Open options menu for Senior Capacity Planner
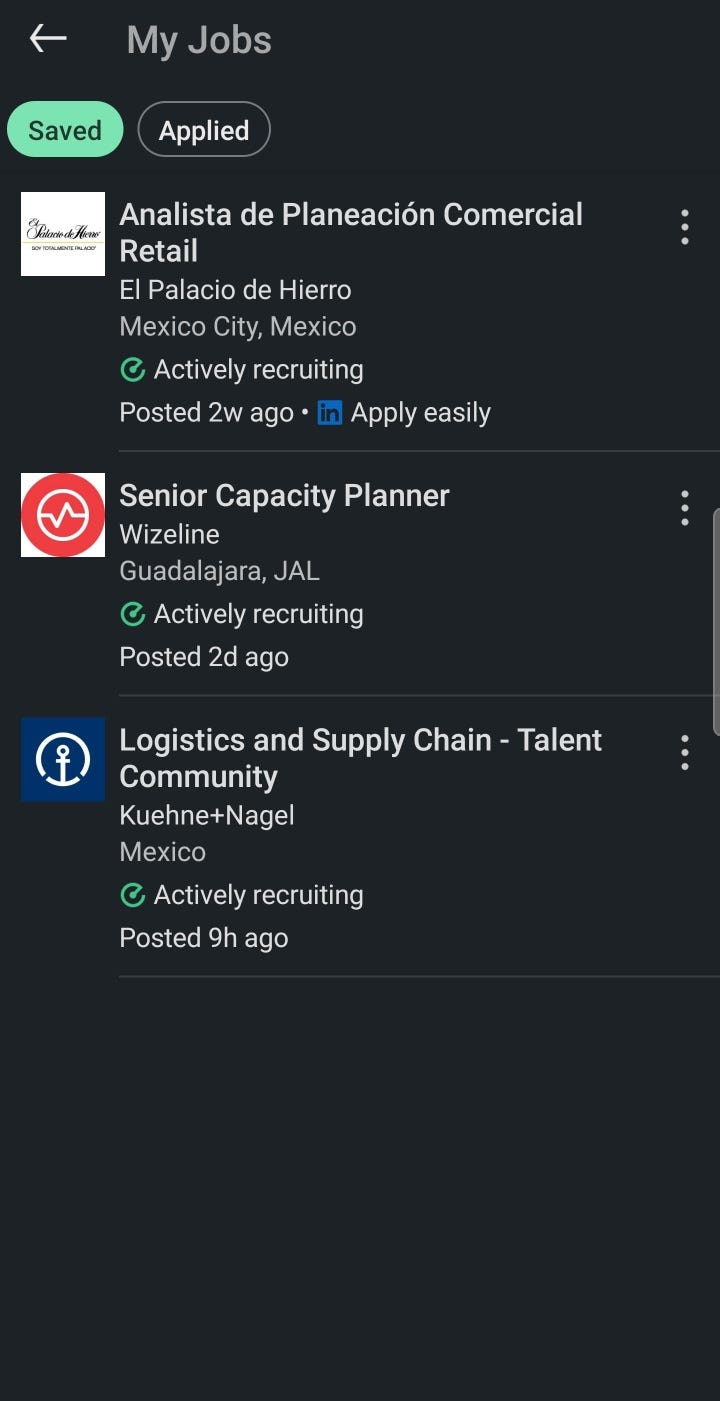 click(x=685, y=508)
